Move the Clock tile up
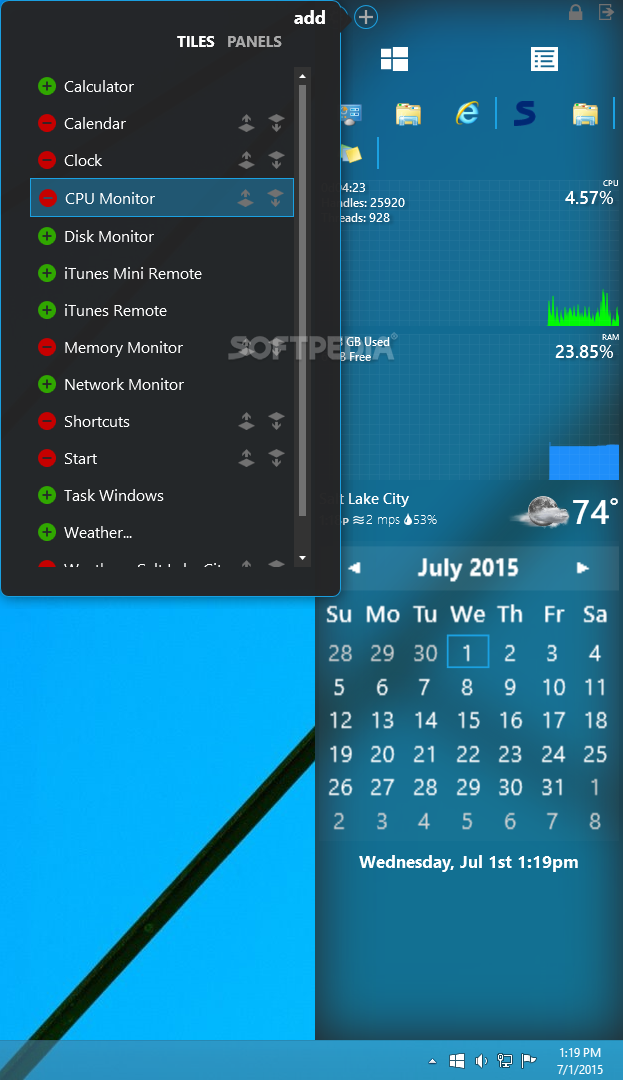 pyautogui.click(x=246, y=160)
